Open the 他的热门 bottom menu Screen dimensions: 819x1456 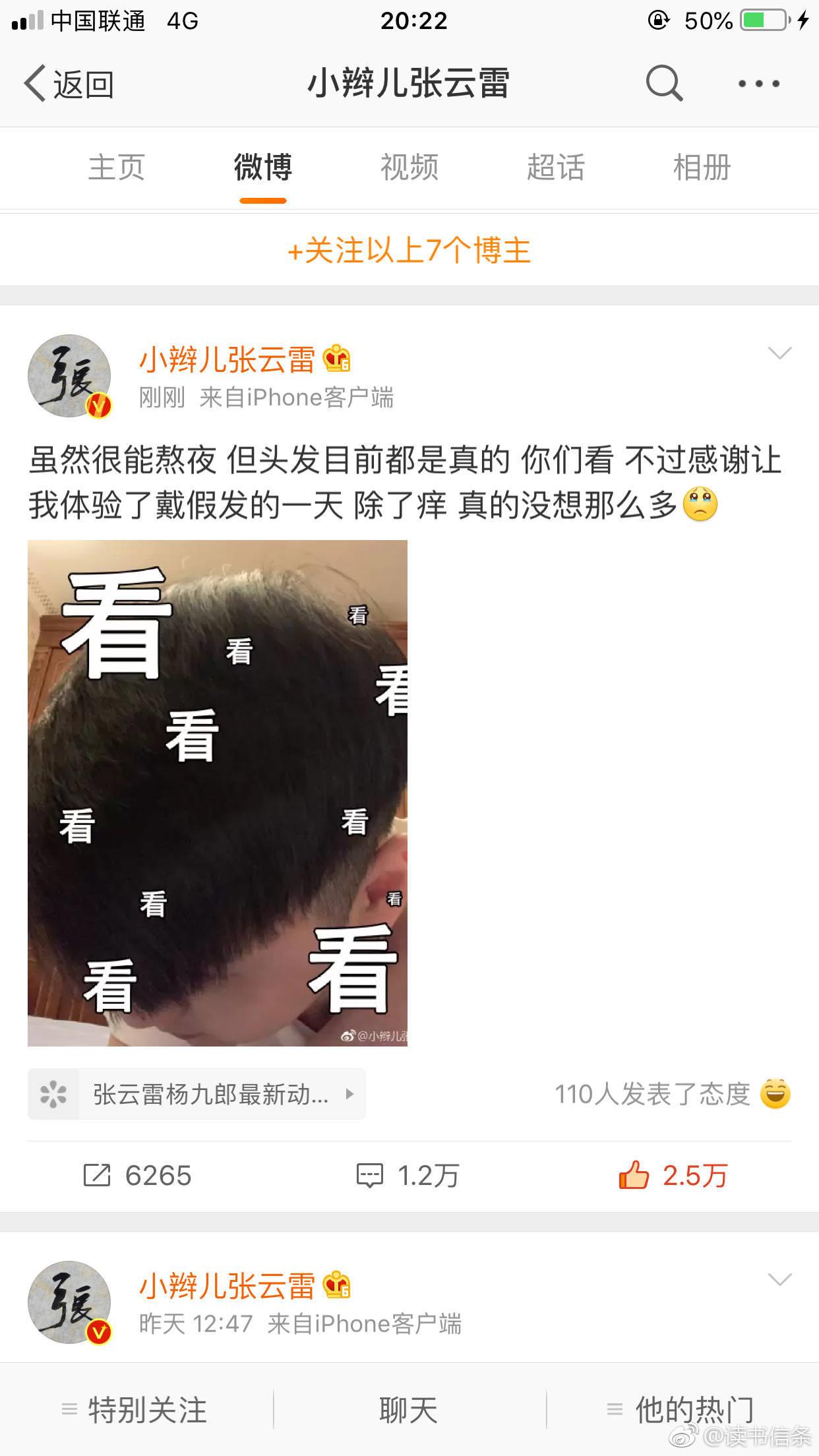682,1410
